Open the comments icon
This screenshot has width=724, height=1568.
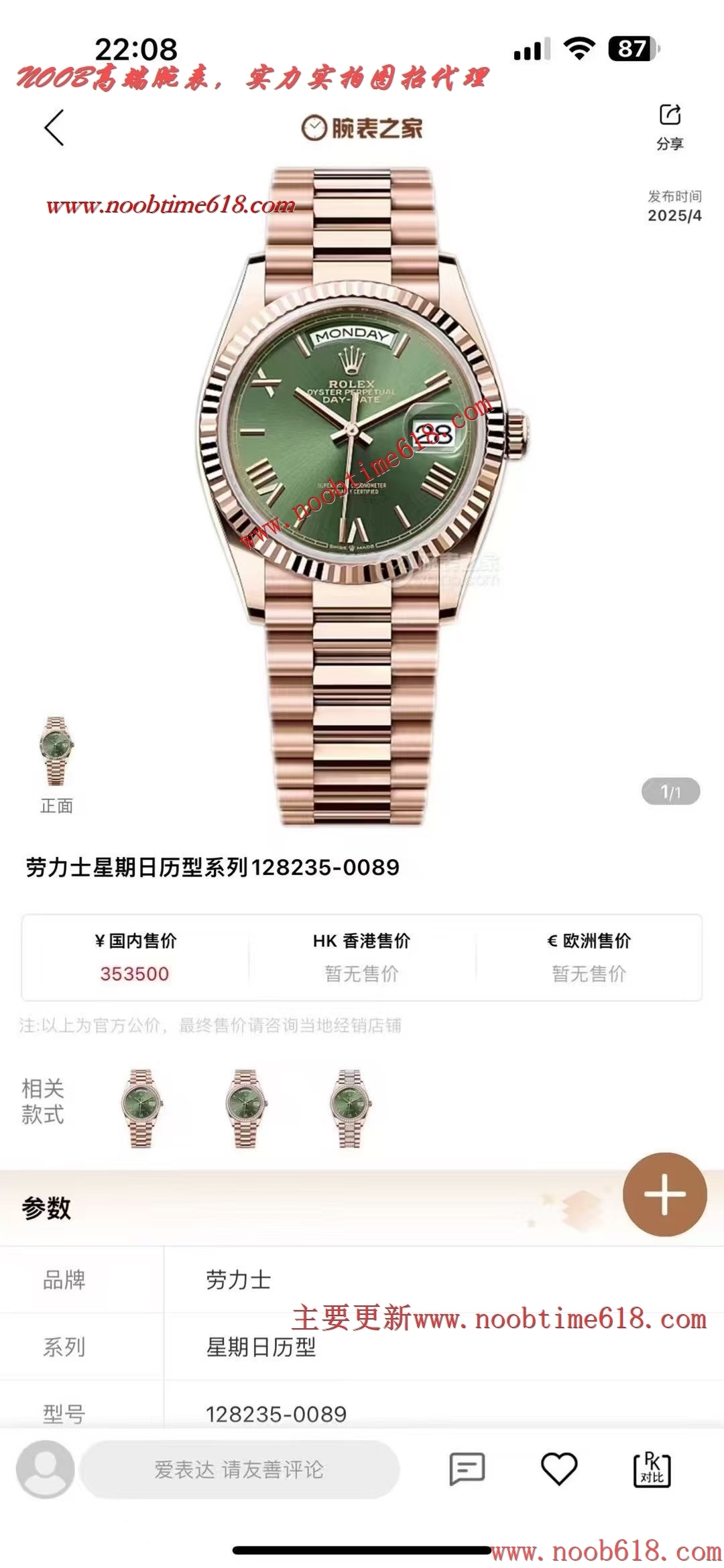pyautogui.click(x=467, y=1469)
